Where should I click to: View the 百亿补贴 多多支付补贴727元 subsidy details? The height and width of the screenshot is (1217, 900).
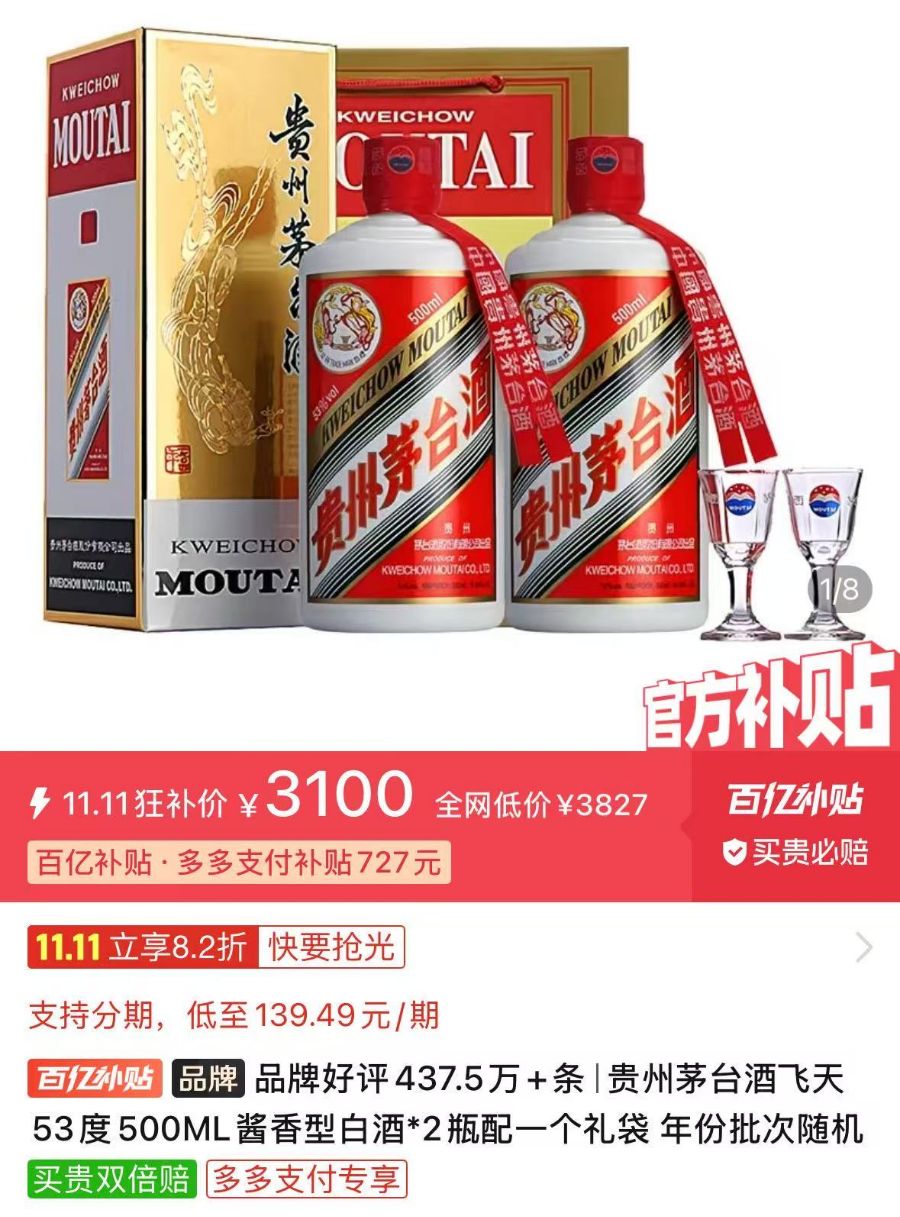[x=239, y=862]
